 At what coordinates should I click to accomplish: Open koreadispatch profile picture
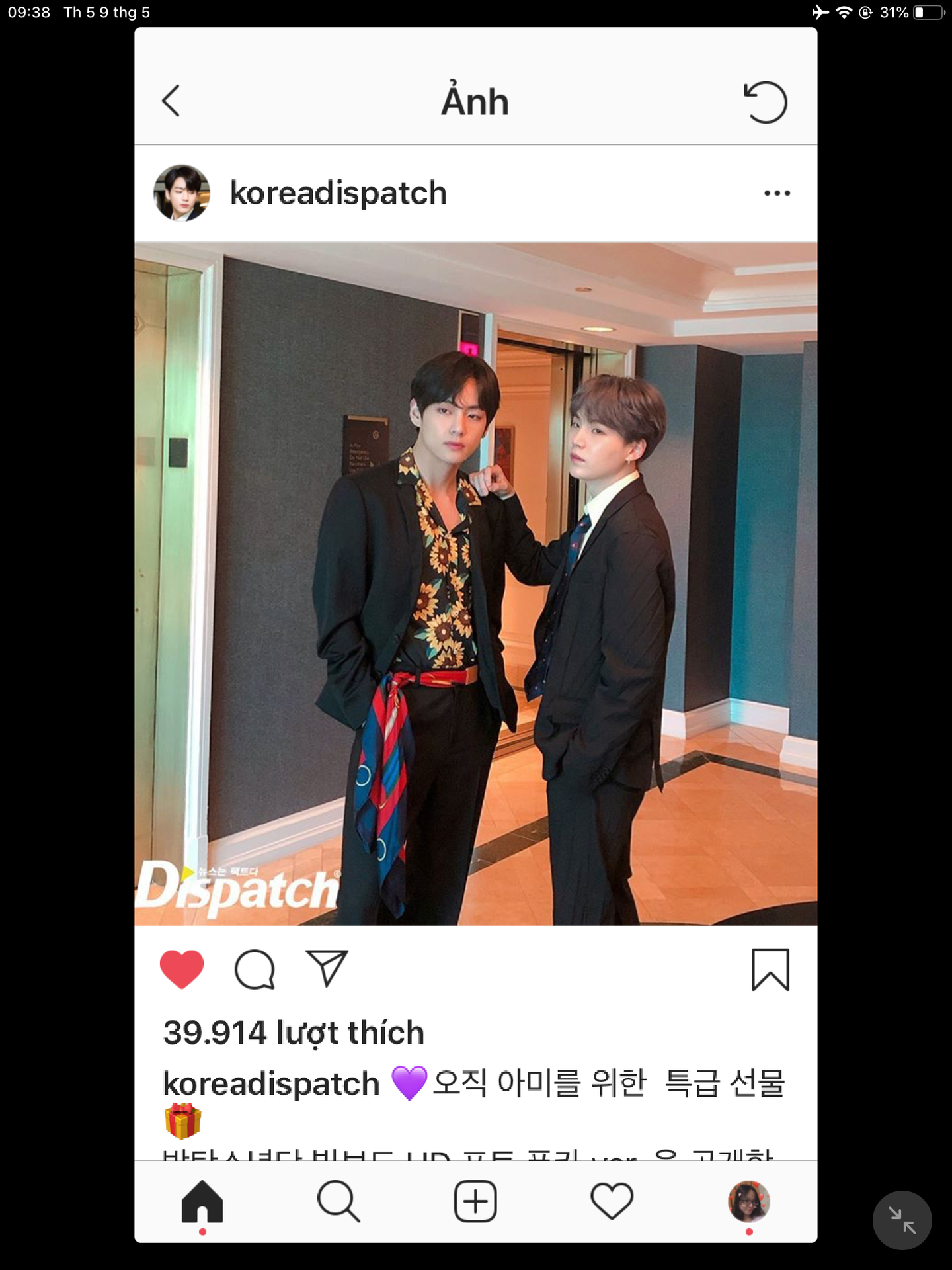click(182, 193)
